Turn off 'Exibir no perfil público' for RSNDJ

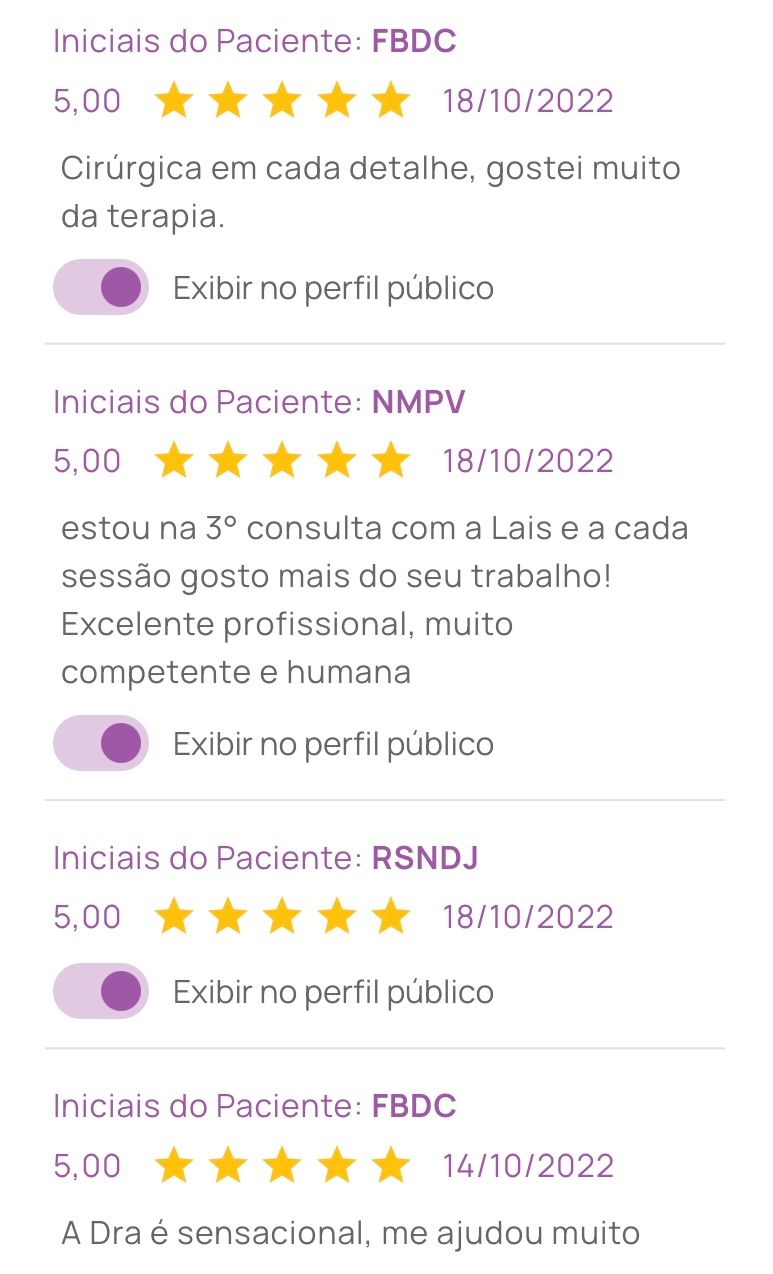pos(100,991)
